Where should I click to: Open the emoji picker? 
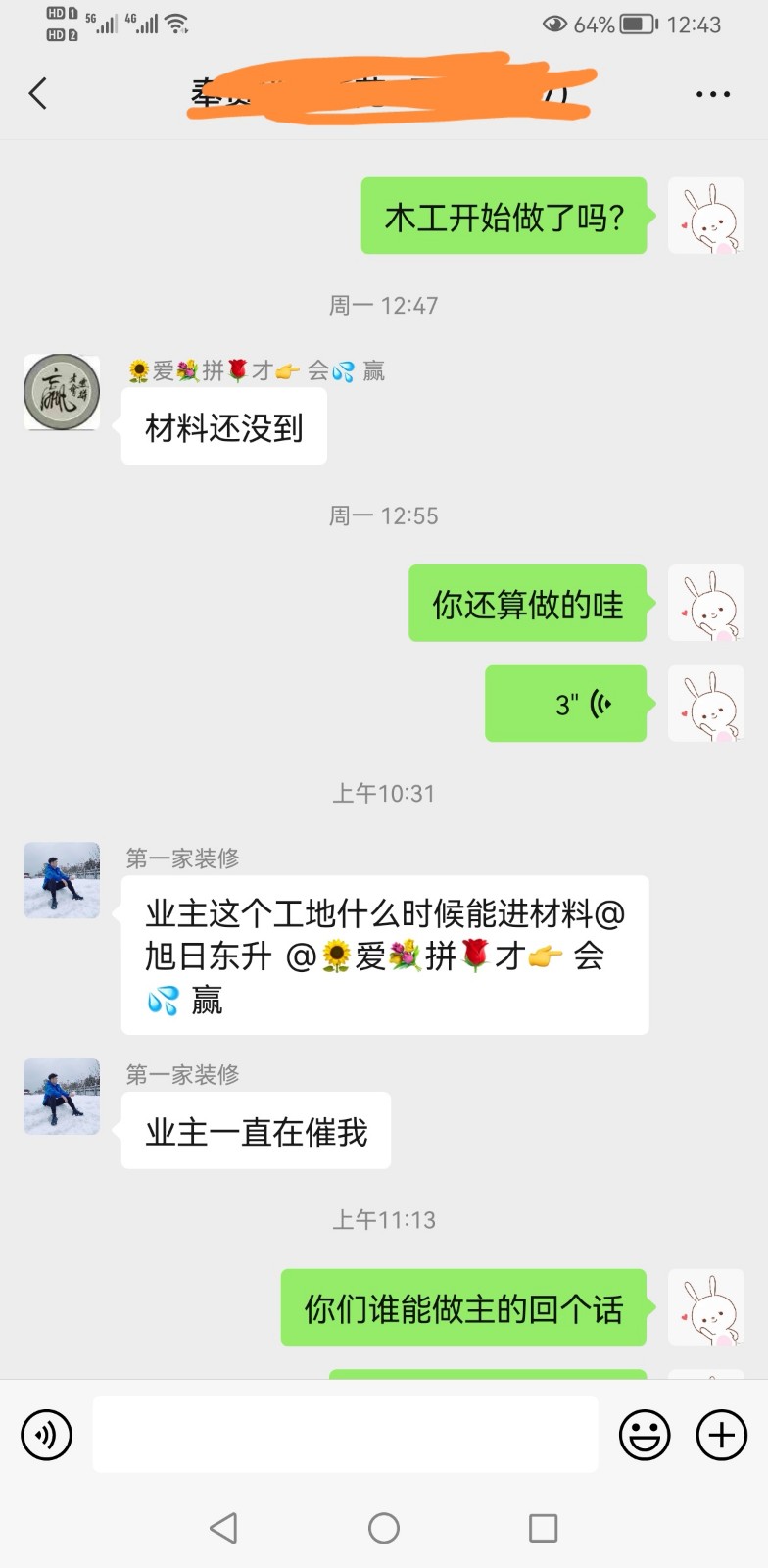(645, 1436)
